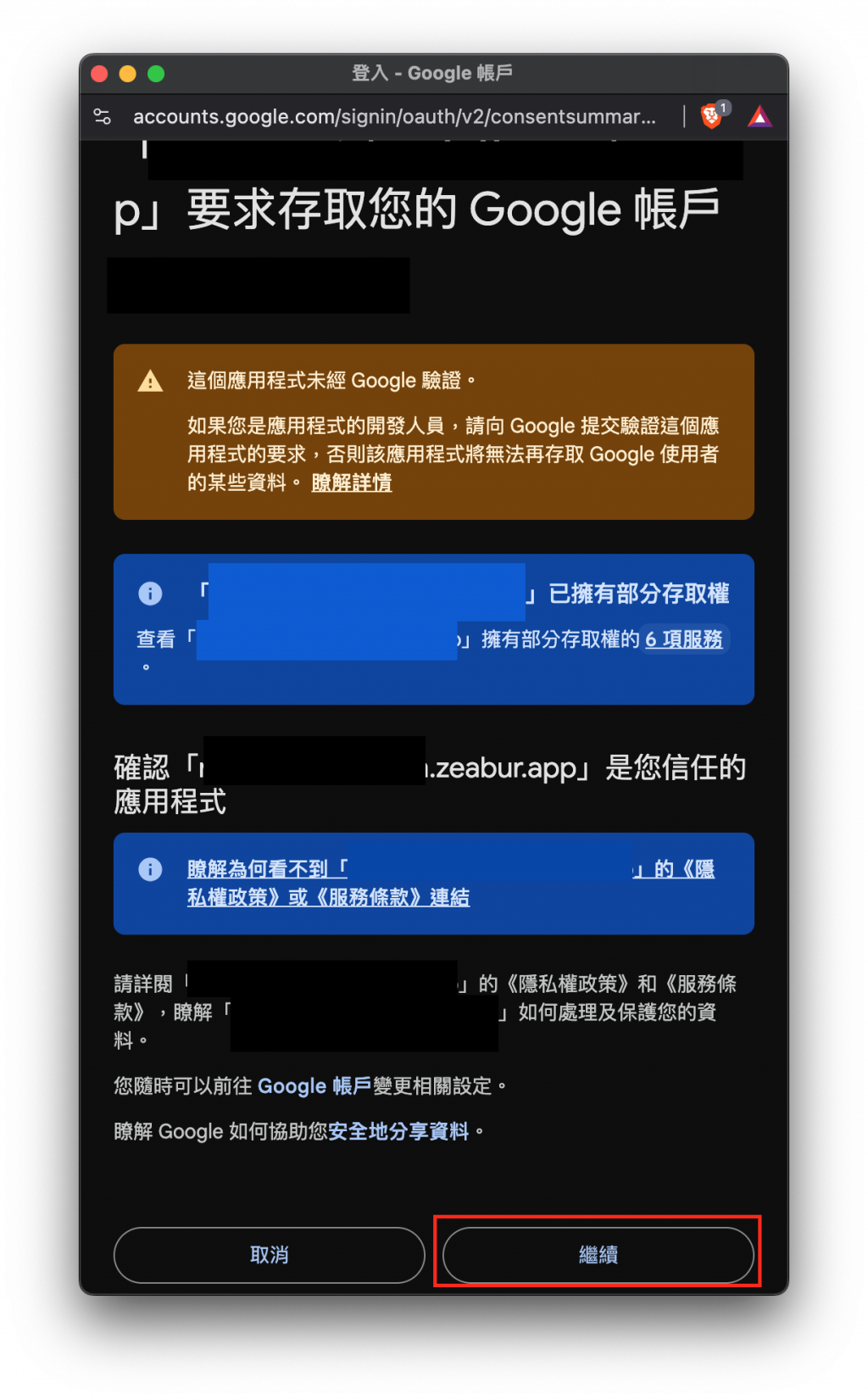Select the accounts.google.com address bar
The image size is (868, 1400).
point(394,116)
